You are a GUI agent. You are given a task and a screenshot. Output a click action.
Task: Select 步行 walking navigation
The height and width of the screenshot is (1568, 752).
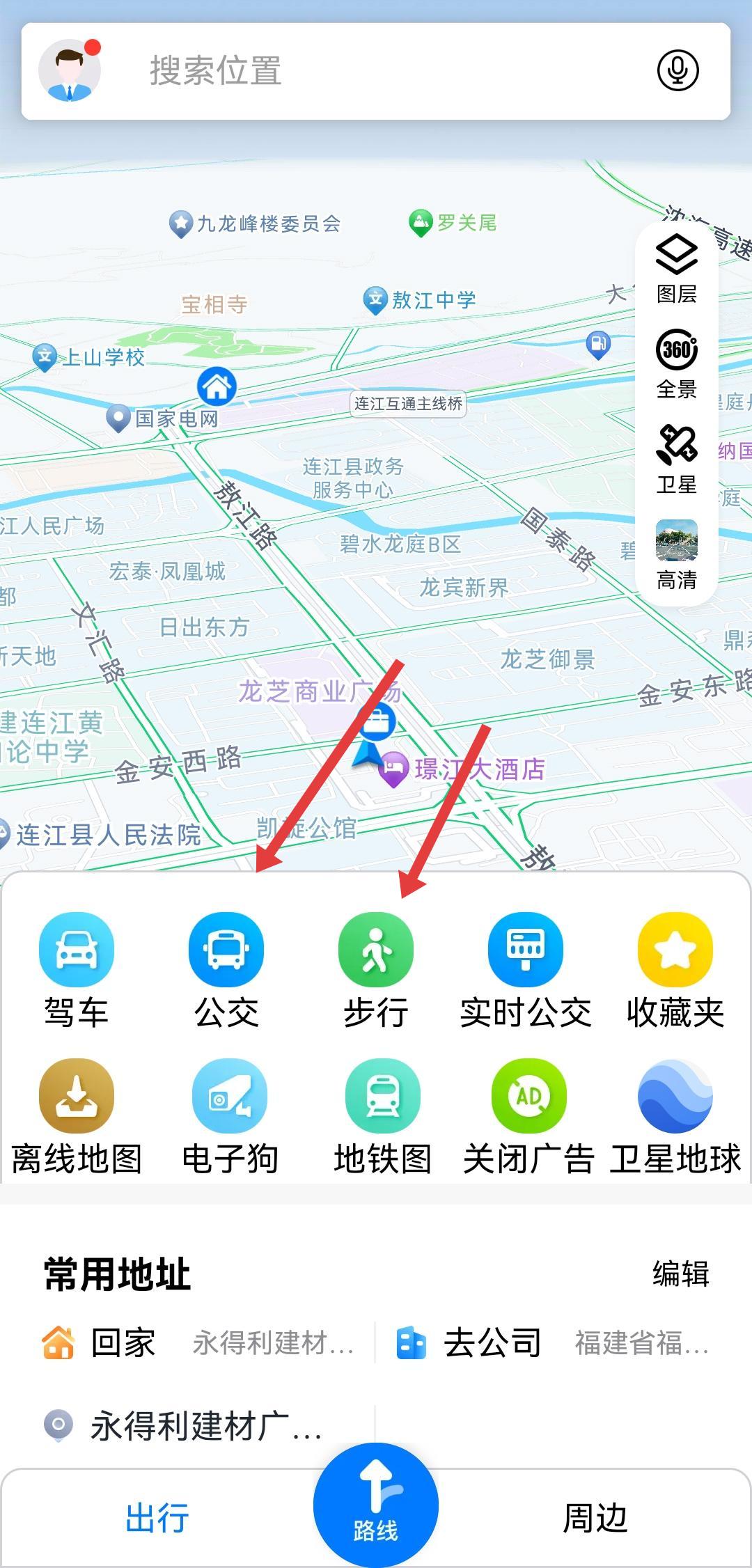376,971
